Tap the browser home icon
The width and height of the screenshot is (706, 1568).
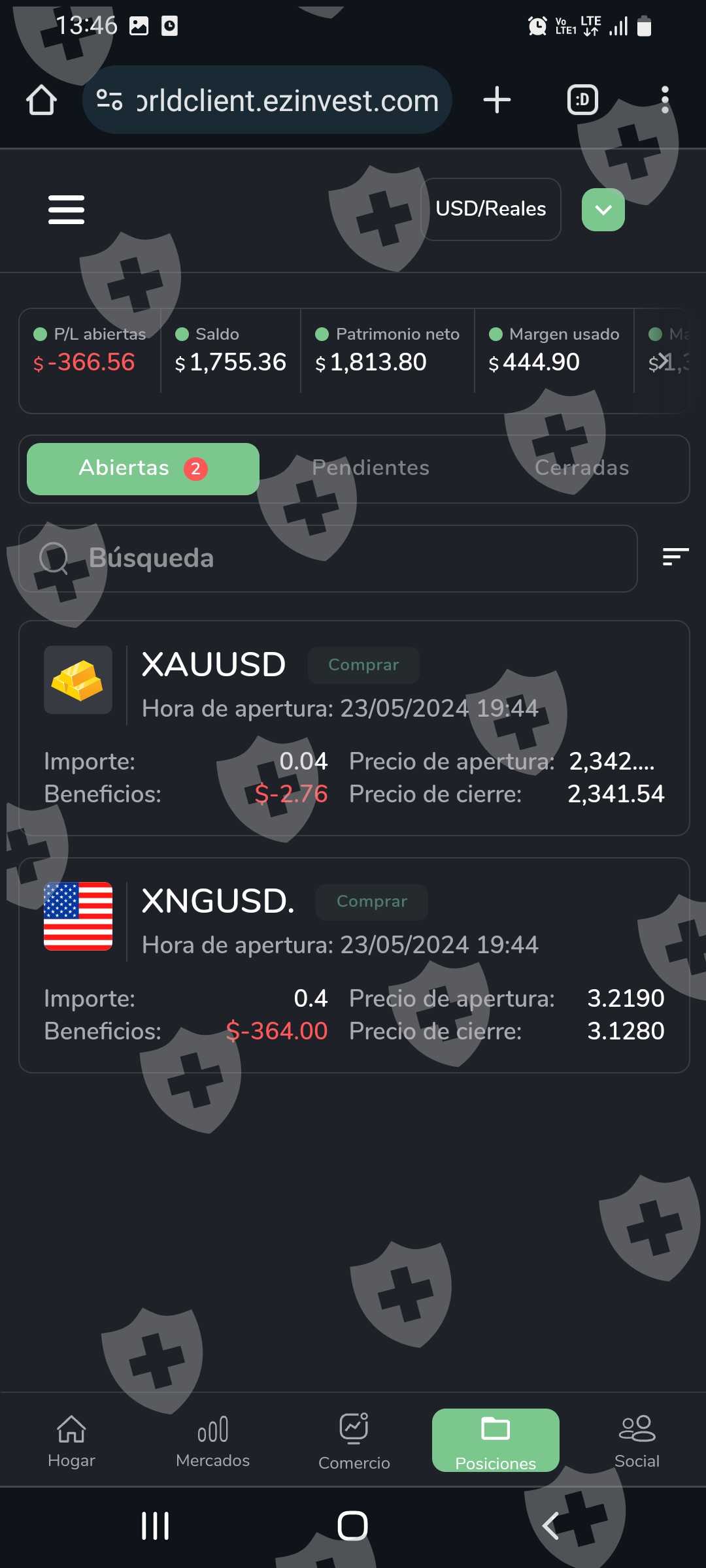[41, 100]
